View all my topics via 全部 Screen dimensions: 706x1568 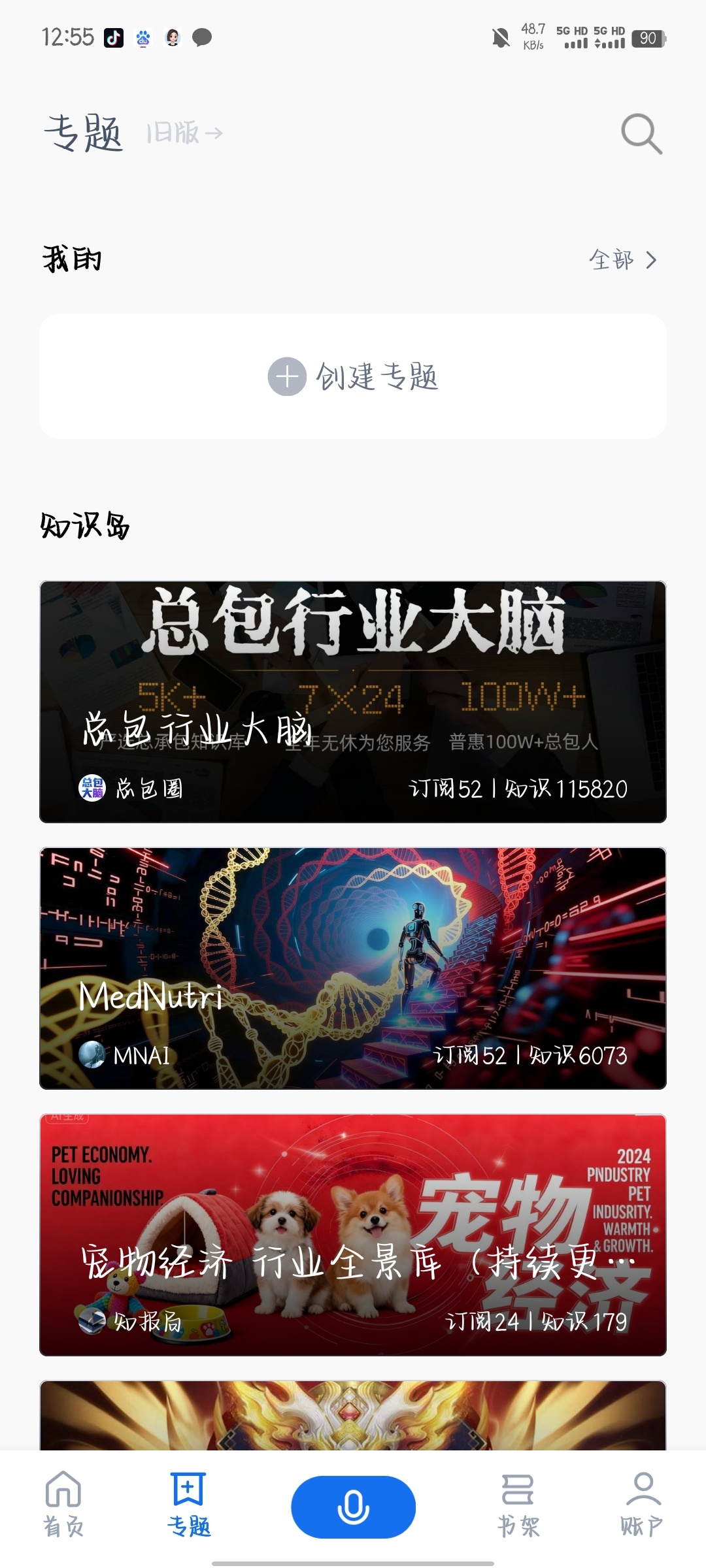coord(622,260)
